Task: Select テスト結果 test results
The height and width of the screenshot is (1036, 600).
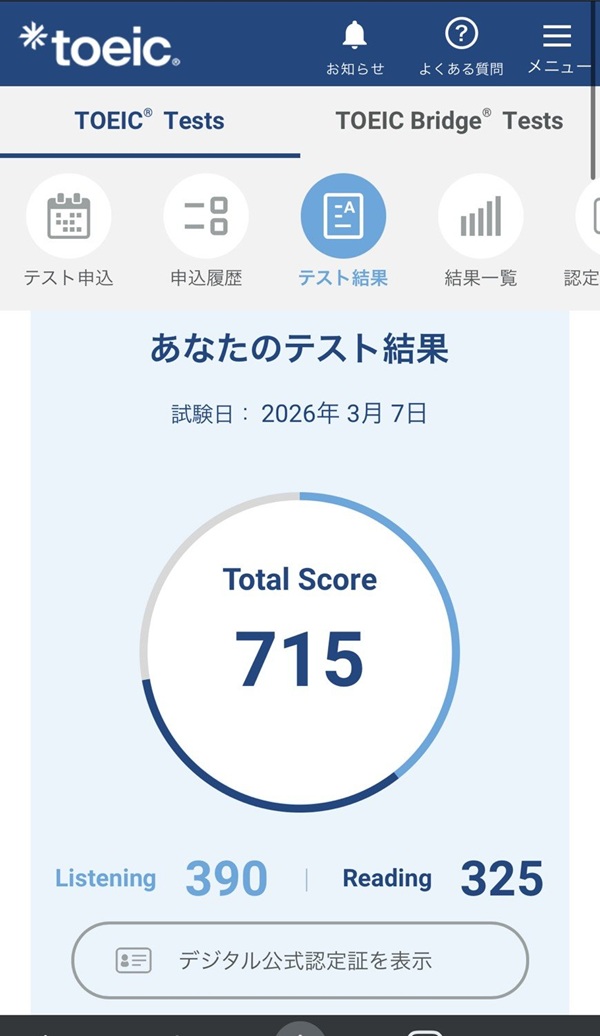Action: 343,231
